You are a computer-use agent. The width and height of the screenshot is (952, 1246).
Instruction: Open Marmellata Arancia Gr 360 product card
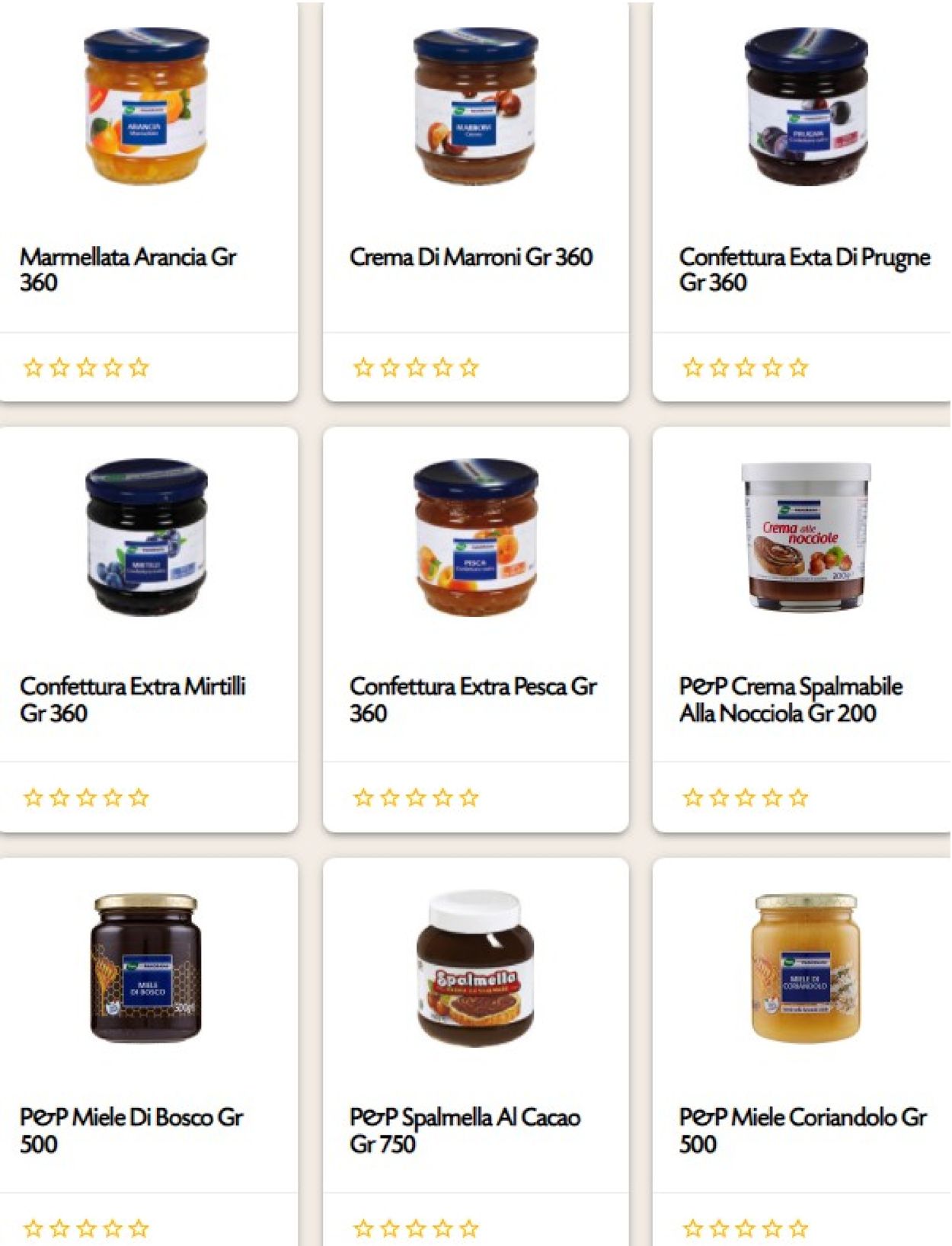tap(128, 268)
